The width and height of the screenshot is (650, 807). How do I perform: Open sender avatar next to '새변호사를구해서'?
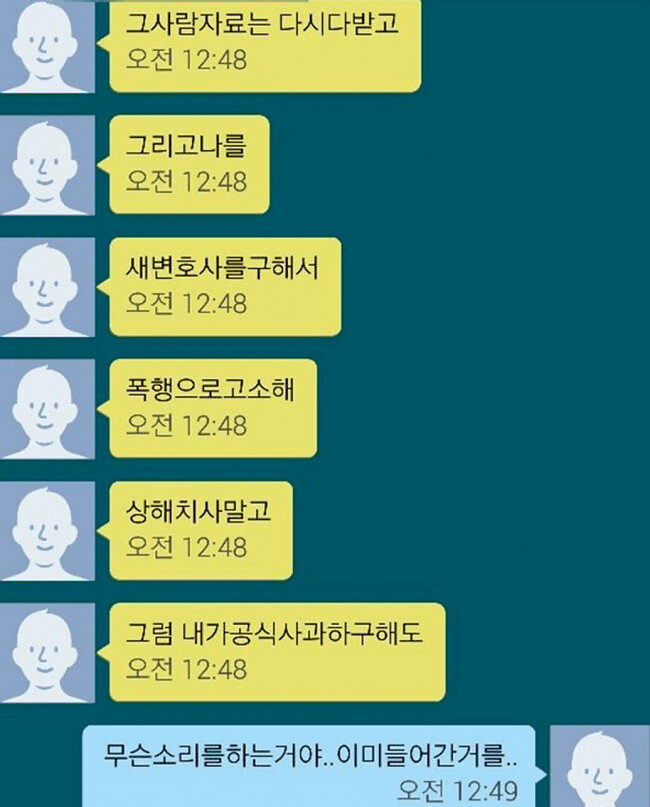tap(47, 287)
